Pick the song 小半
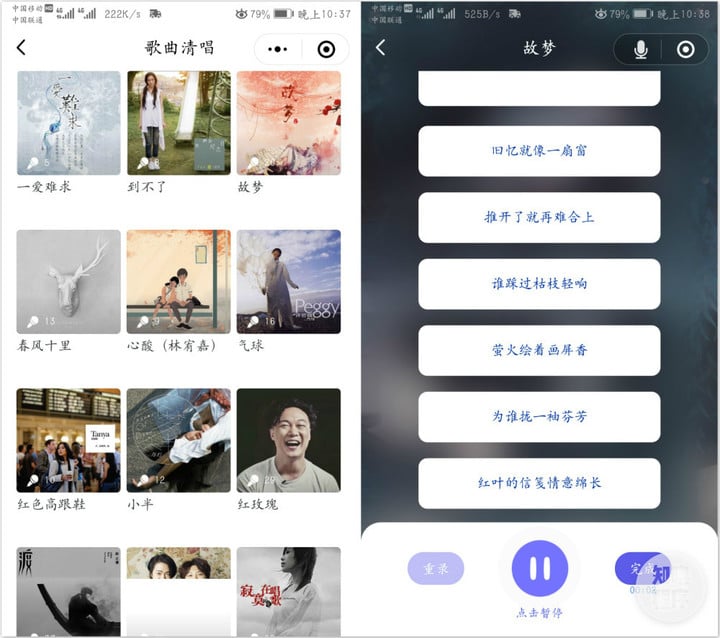Screen dimensions: 720x638 178,440
